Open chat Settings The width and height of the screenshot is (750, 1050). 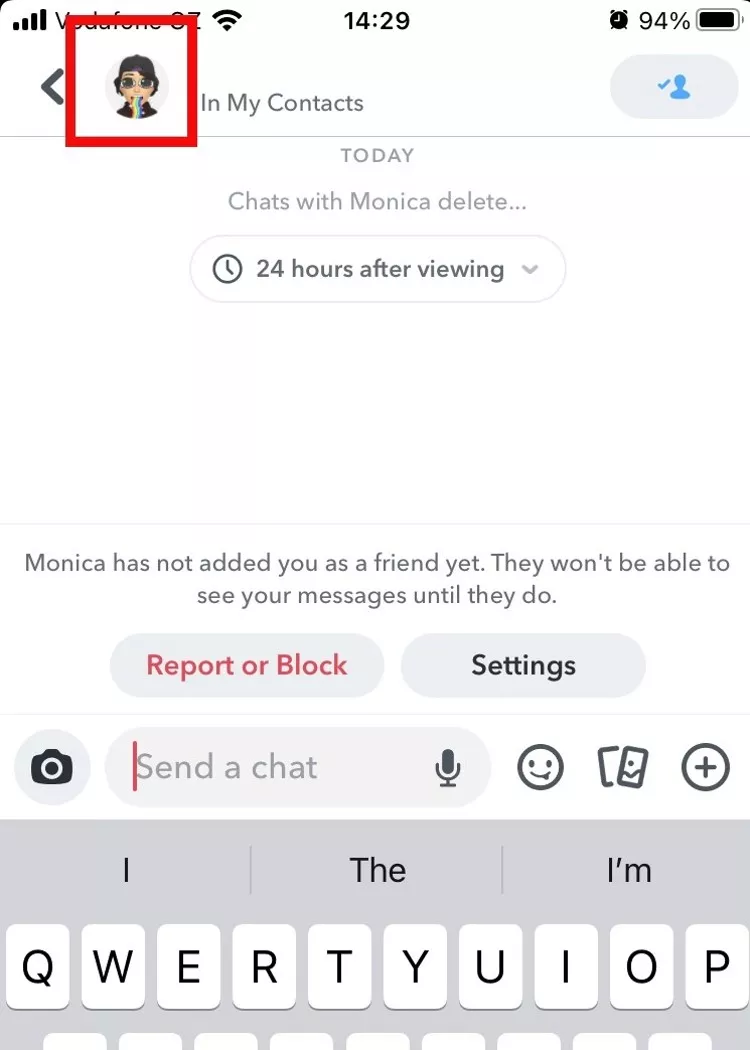[x=523, y=665]
